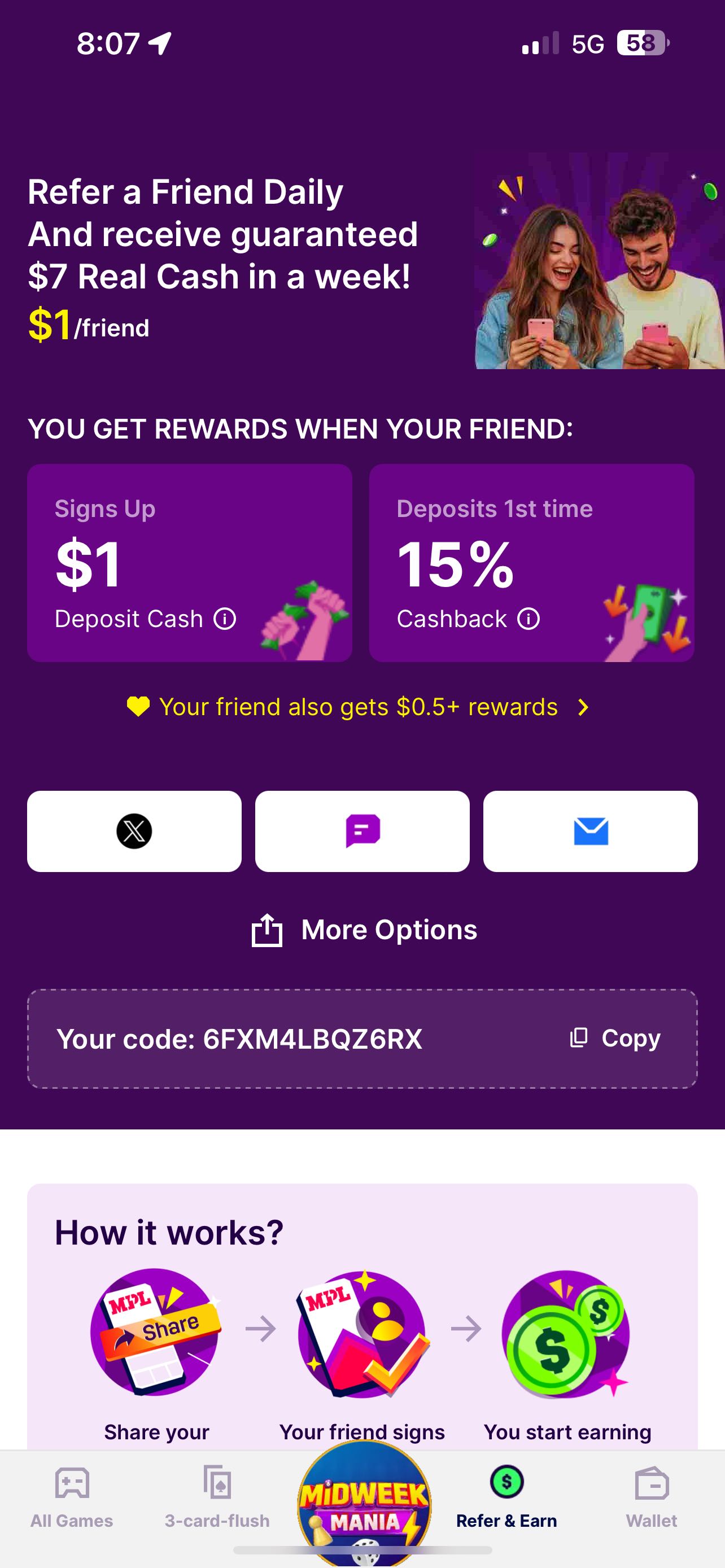Open Deposit Cash info tooltip
This screenshot has height=1568, width=725.
click(x=225, y=619)
